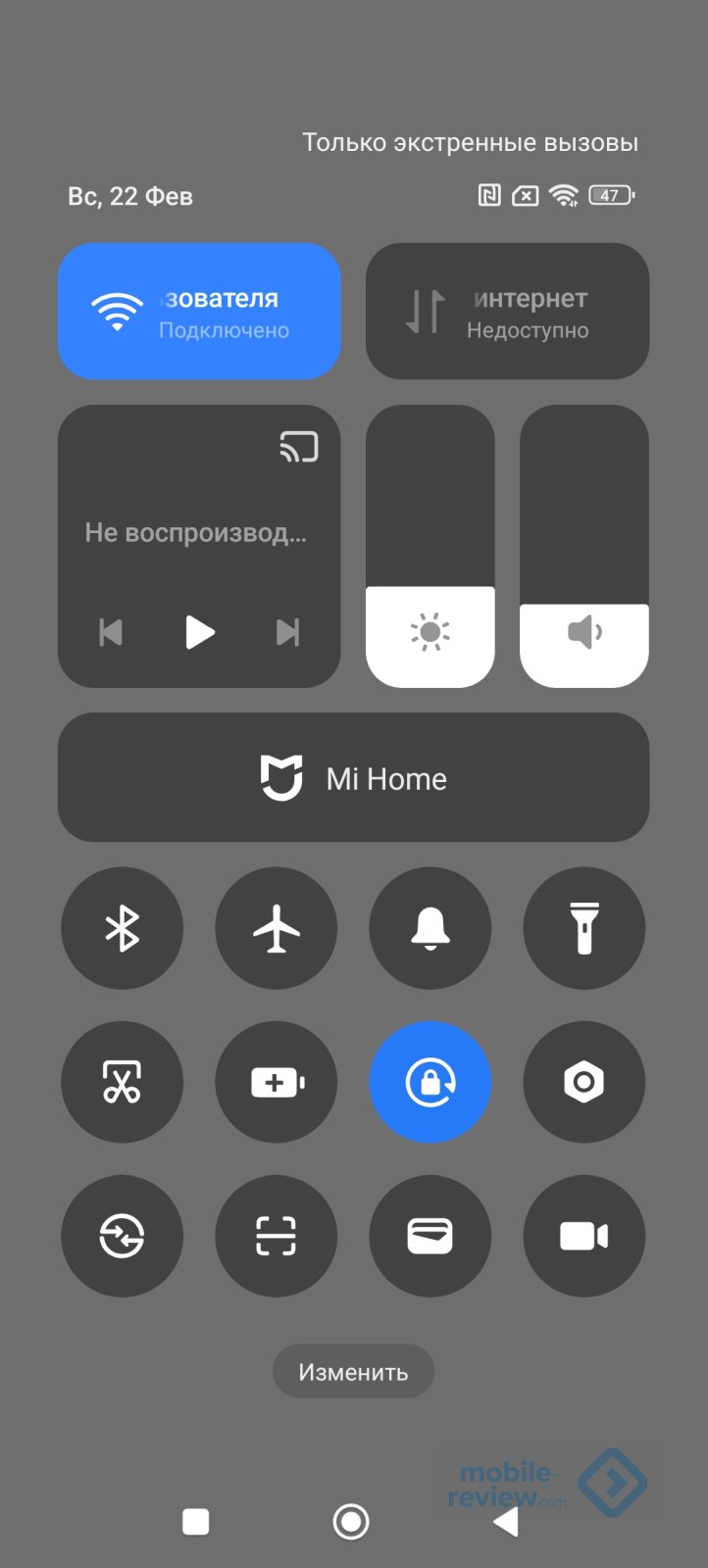The image size is (708, 1568).
Task: Skip to the previous track
Action: pos(112,632)
